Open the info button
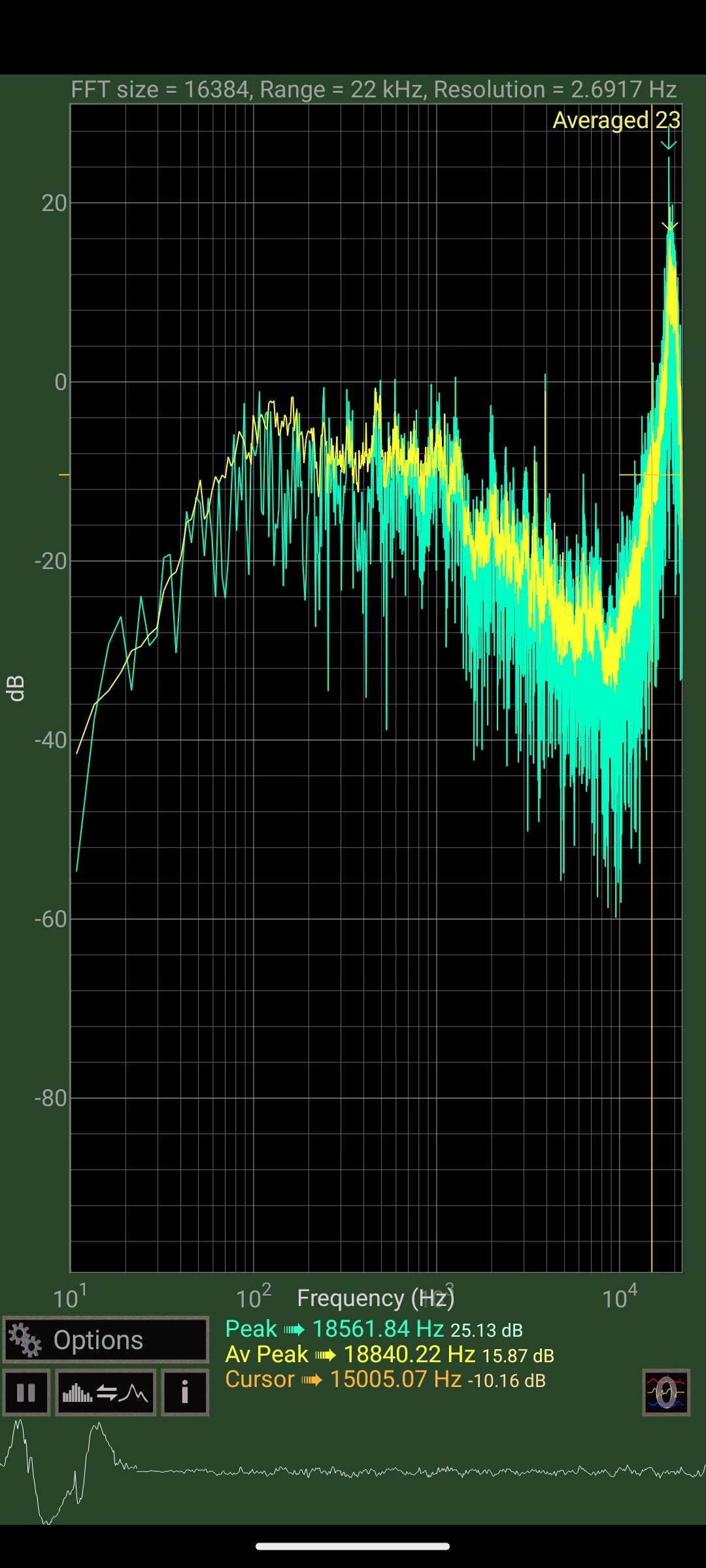Screen dimensions: 706x1568 click(x=185, y=1393)
